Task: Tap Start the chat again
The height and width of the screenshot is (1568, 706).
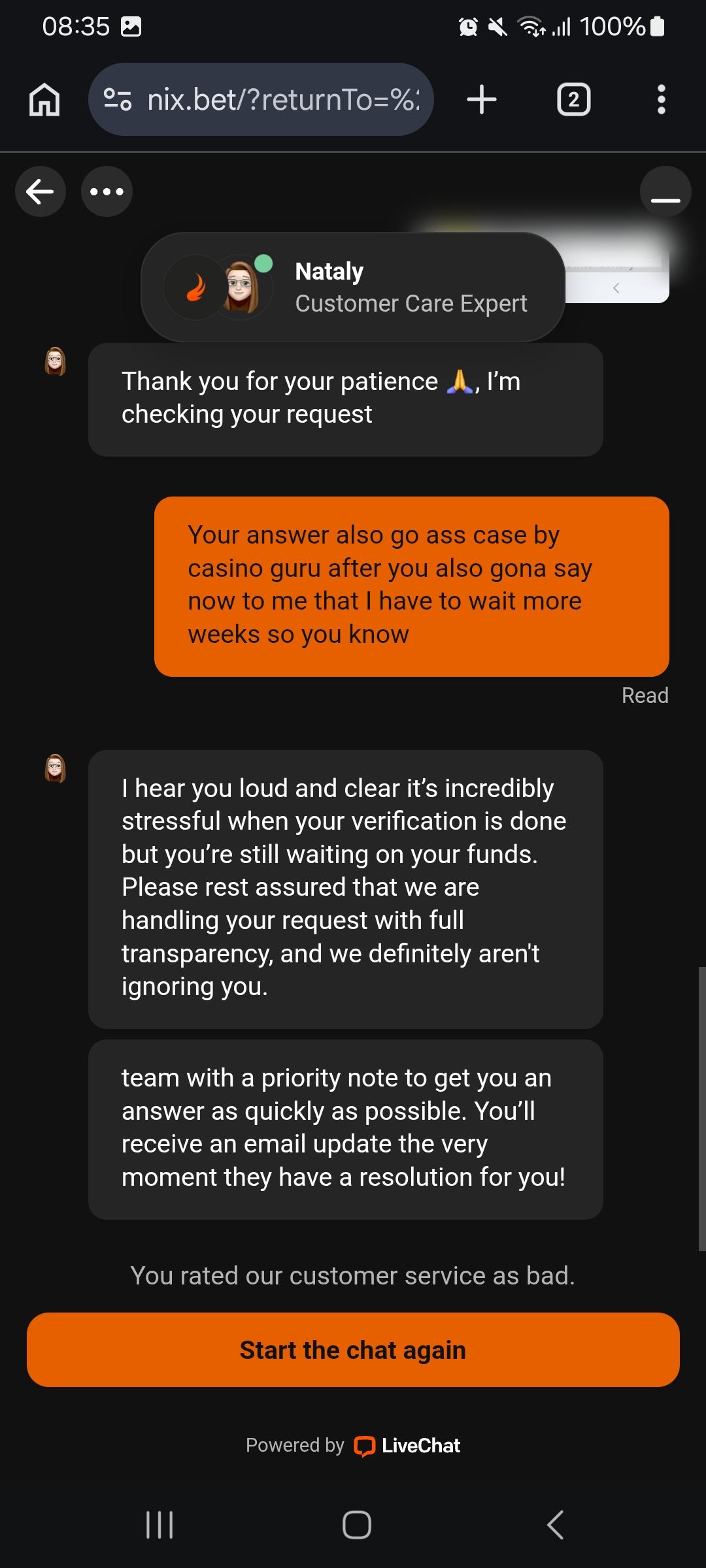Action: (353, 1350)
